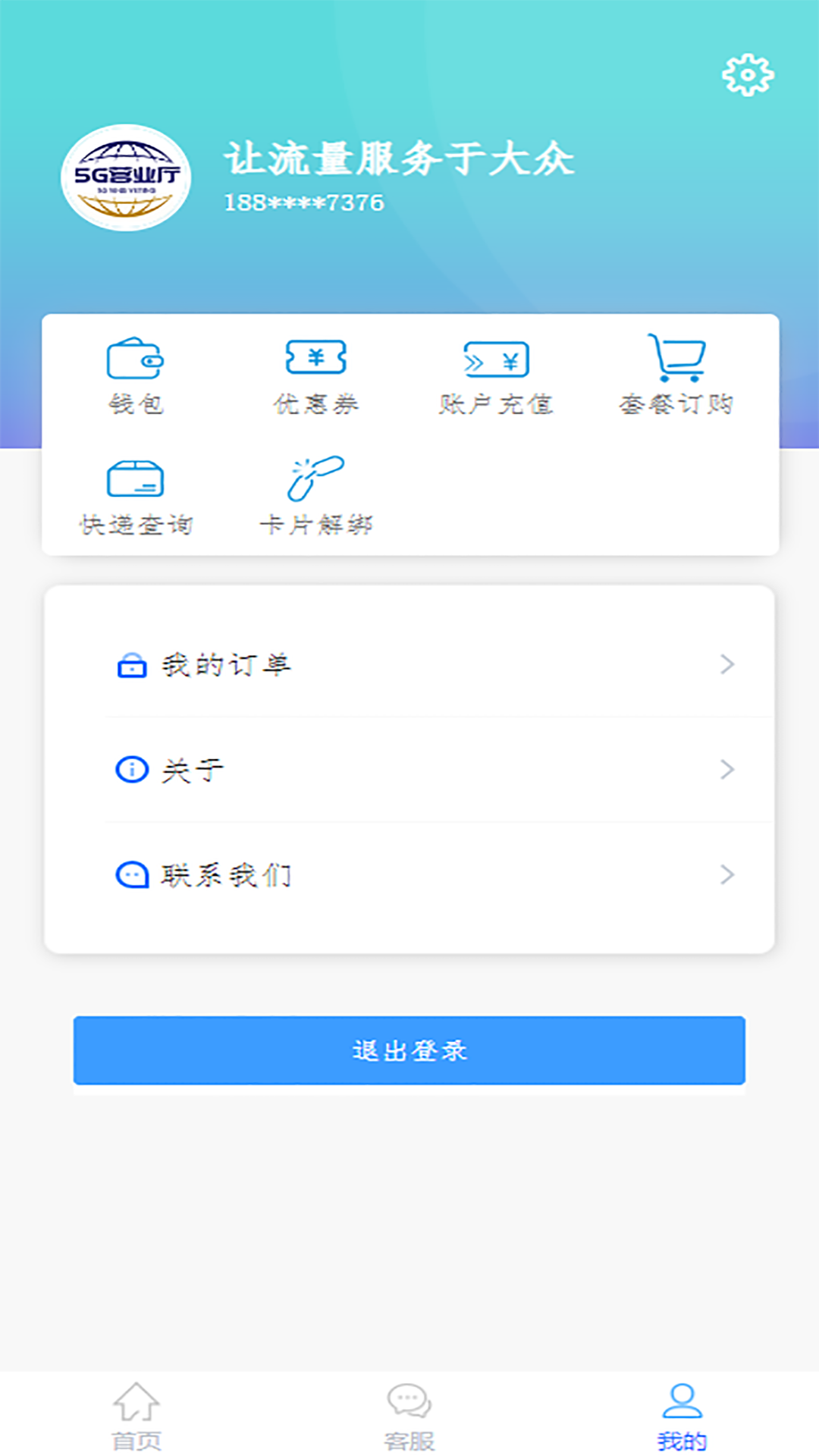Open 快递查询 express tracking

(136, 497)
